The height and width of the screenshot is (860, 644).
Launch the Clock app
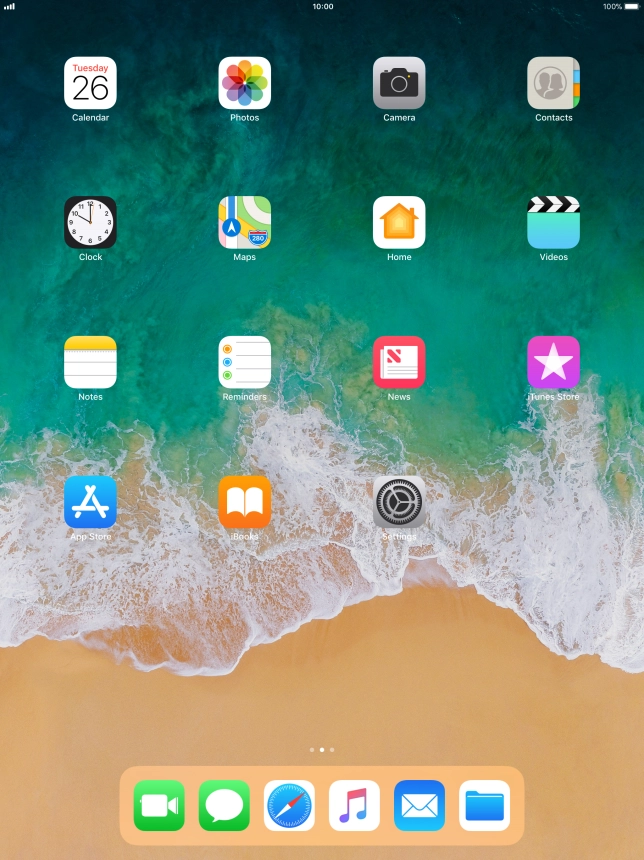tap(90, 222)
